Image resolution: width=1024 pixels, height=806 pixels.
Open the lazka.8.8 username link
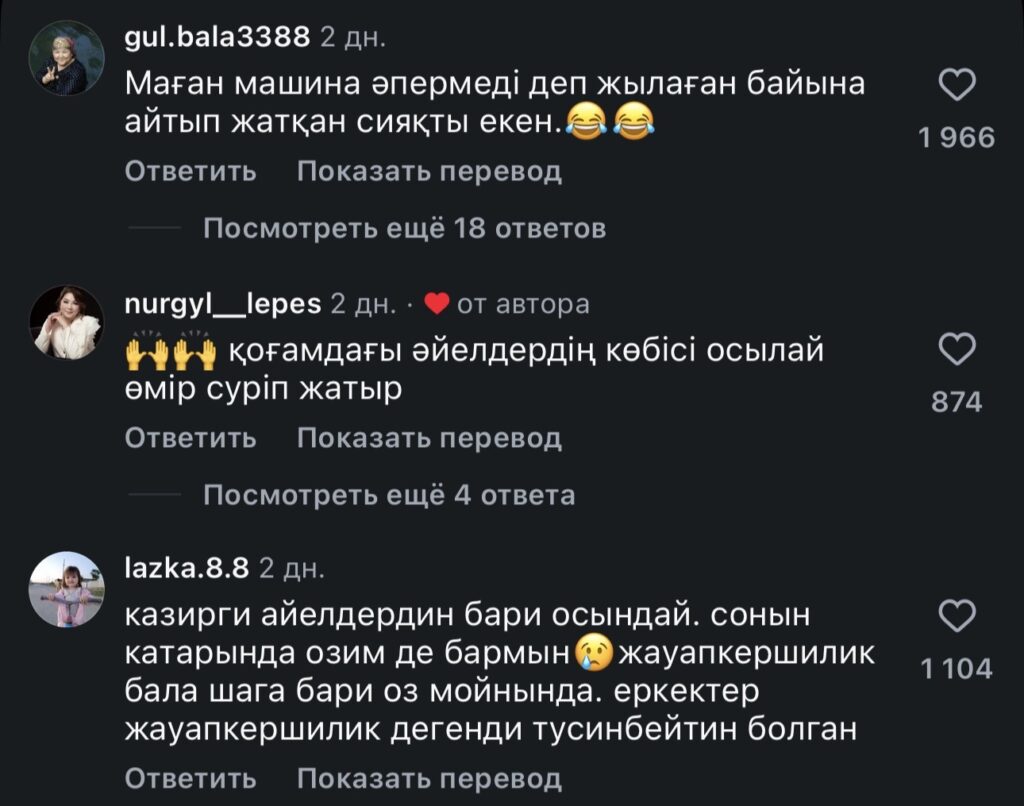pos(186,568)
